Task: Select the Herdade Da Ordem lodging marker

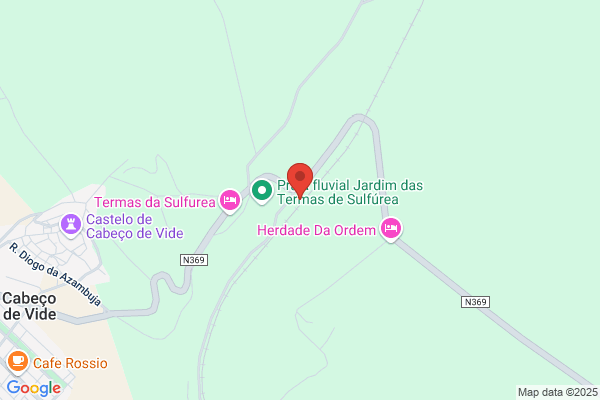Action: 391,229
